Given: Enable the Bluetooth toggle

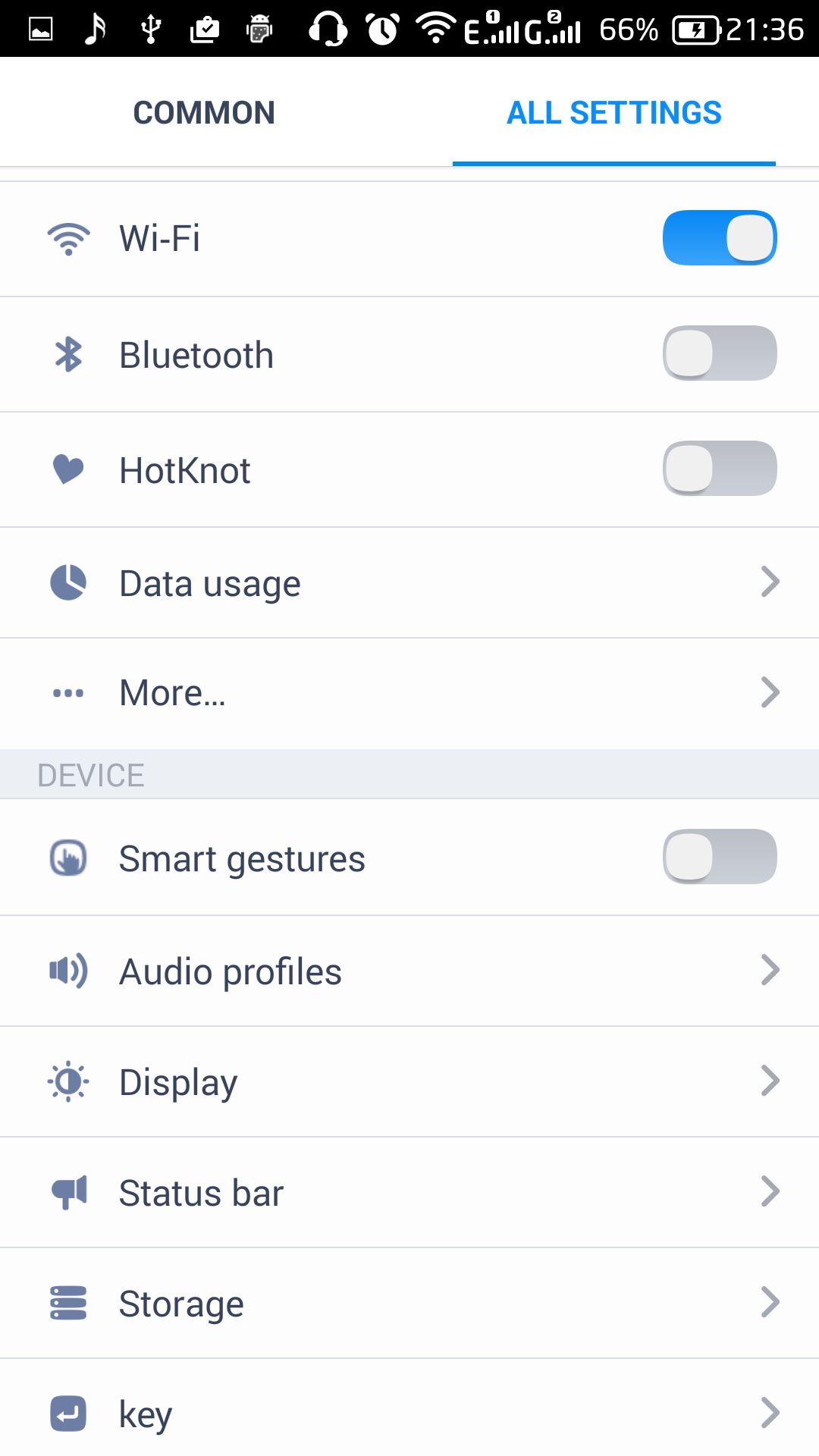Looking at the screenshot, I should (x=720, y=353).
